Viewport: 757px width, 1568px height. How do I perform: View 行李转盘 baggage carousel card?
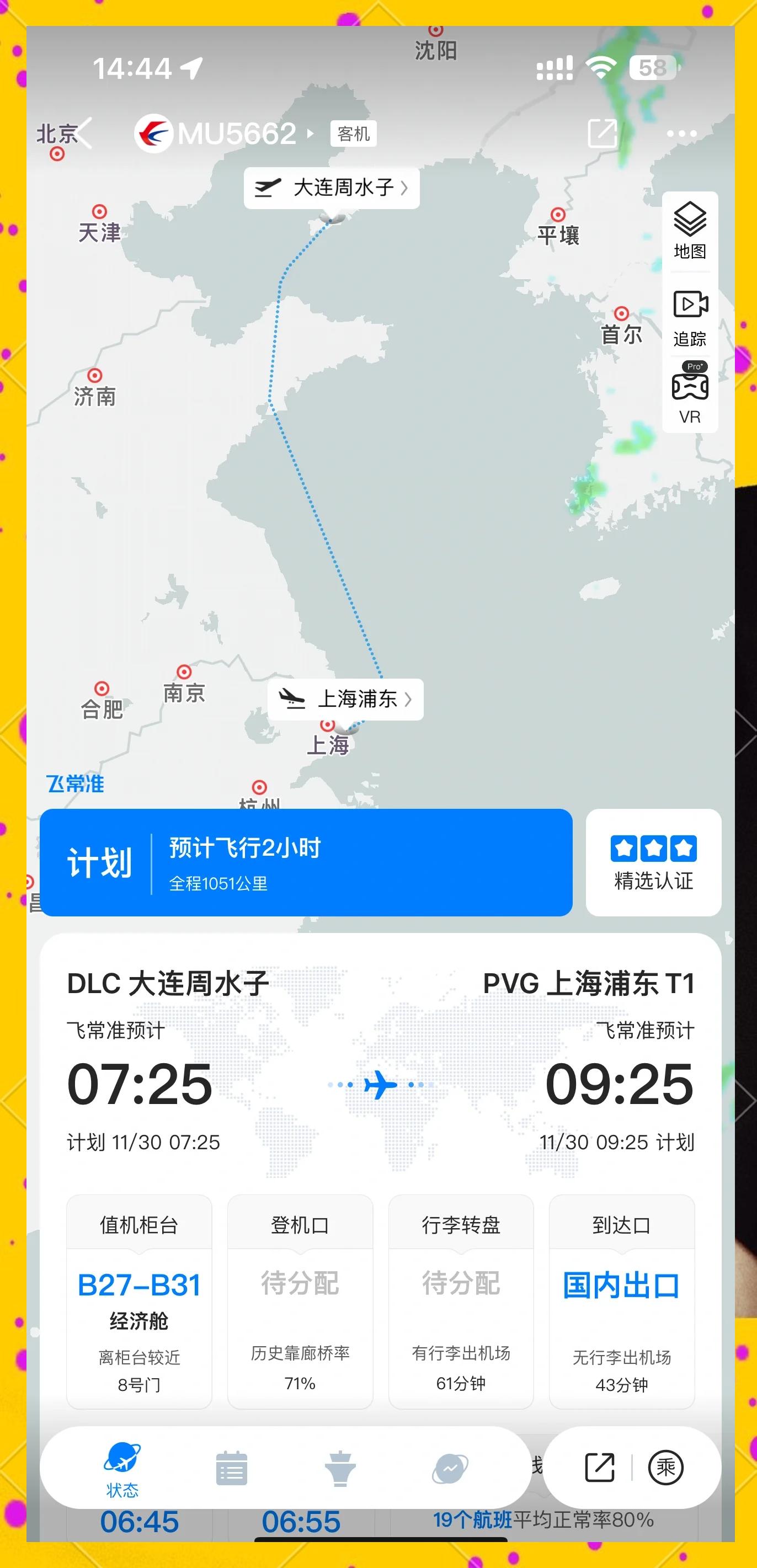(x=461, y=1302)
